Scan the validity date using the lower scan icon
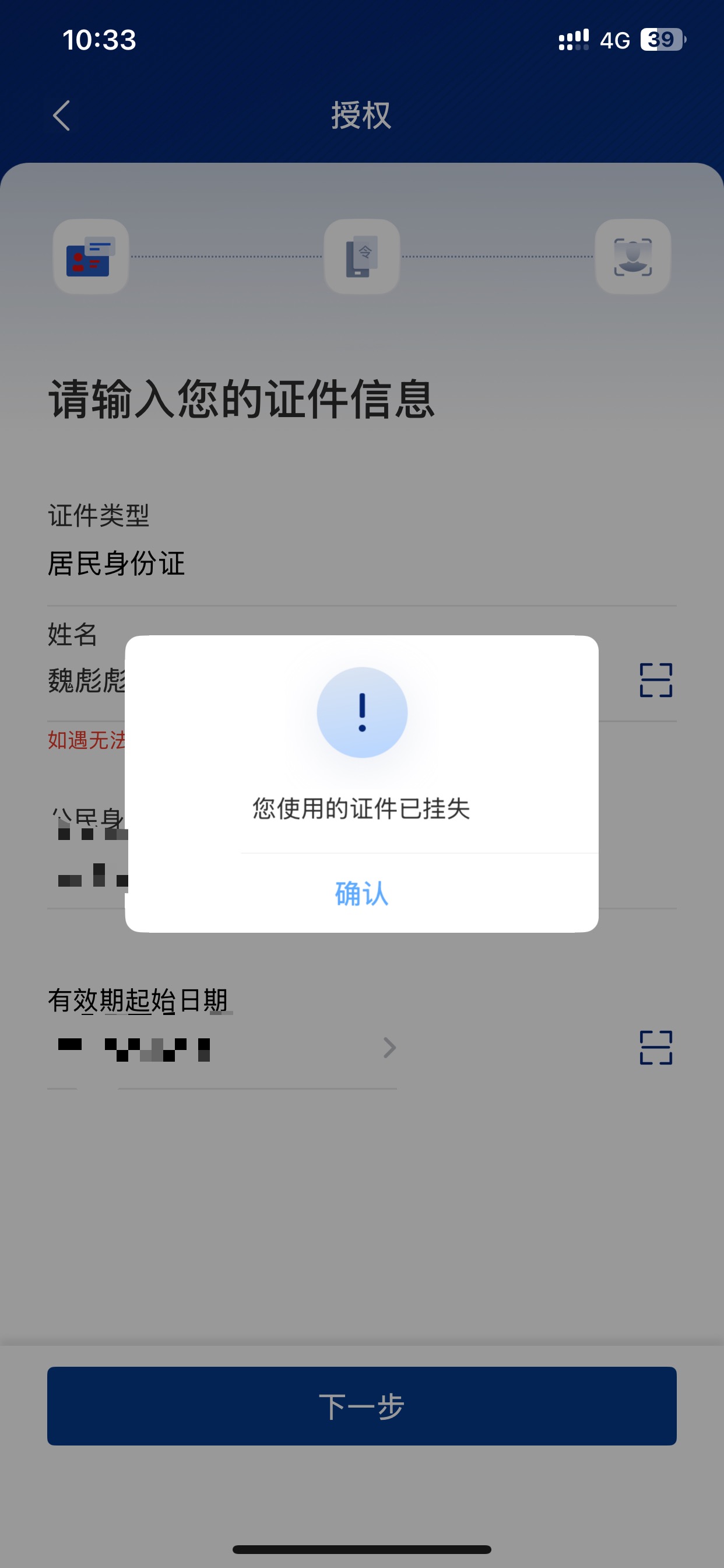Screen dimensions: 724x1568 656,1048
